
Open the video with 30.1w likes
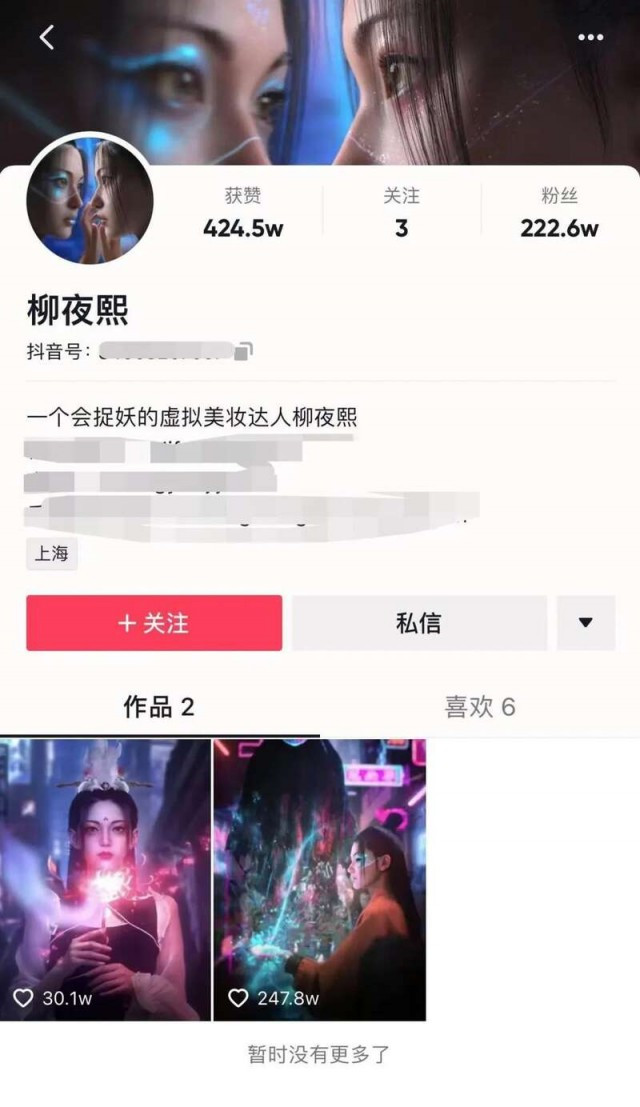click(x=105, y=880)
